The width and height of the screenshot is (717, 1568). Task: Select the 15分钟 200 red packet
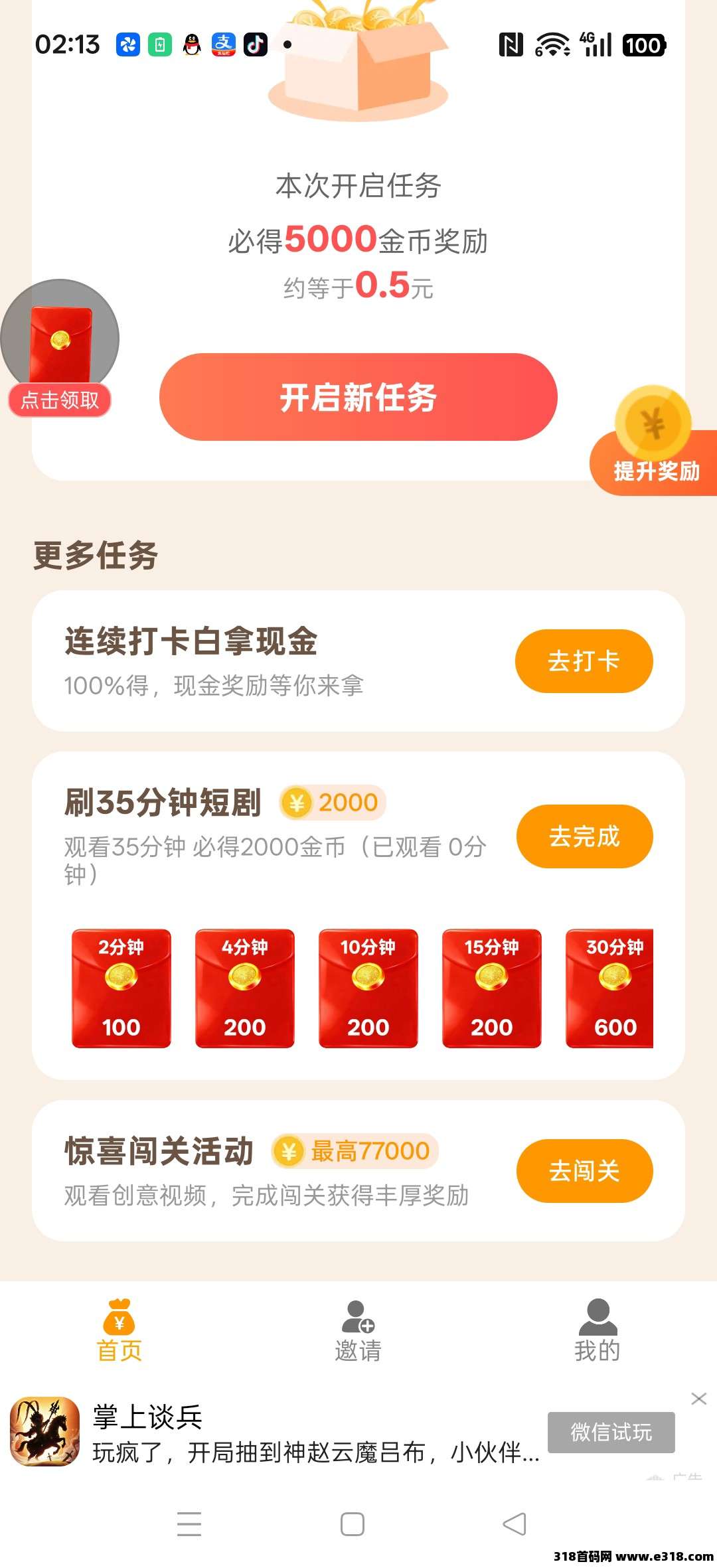pyautogui.click(x=492, y=988)
